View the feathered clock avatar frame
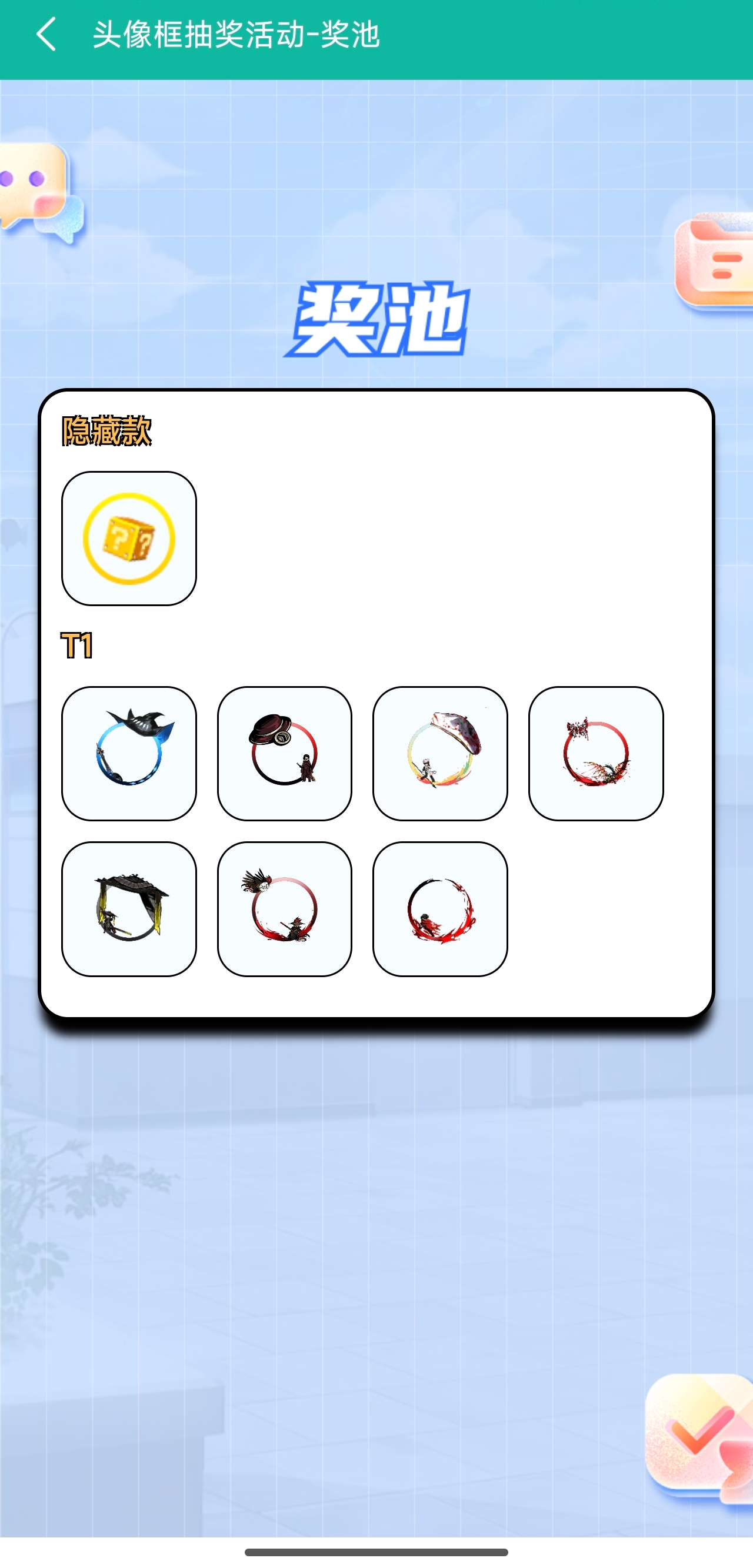Screen dimensions: 753x1568 coord(285,910)
